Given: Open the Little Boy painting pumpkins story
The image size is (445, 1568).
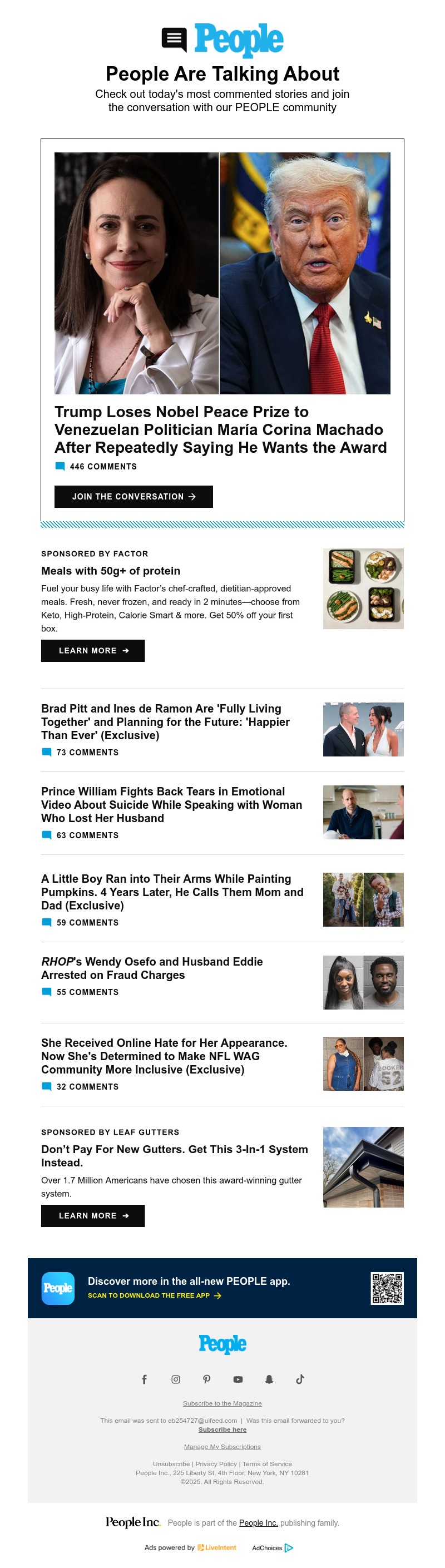Looking at the screenshot, I should pyautogui.click(x=172, y=892).
